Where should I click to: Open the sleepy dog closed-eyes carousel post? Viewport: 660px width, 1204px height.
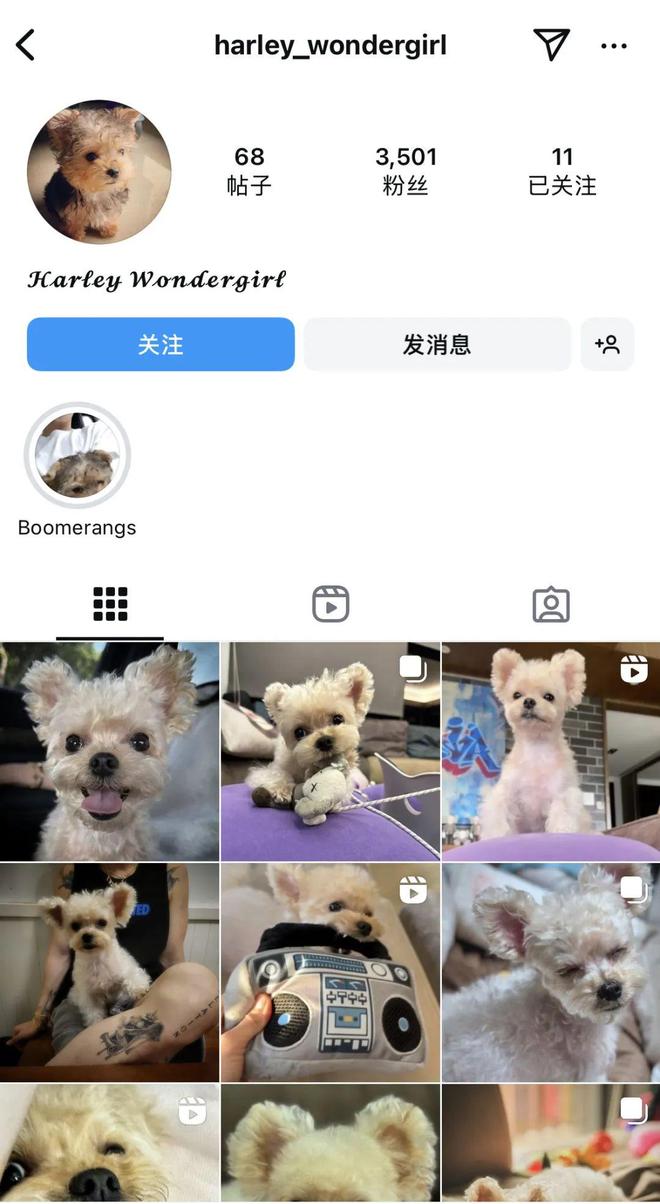(551, 973)
